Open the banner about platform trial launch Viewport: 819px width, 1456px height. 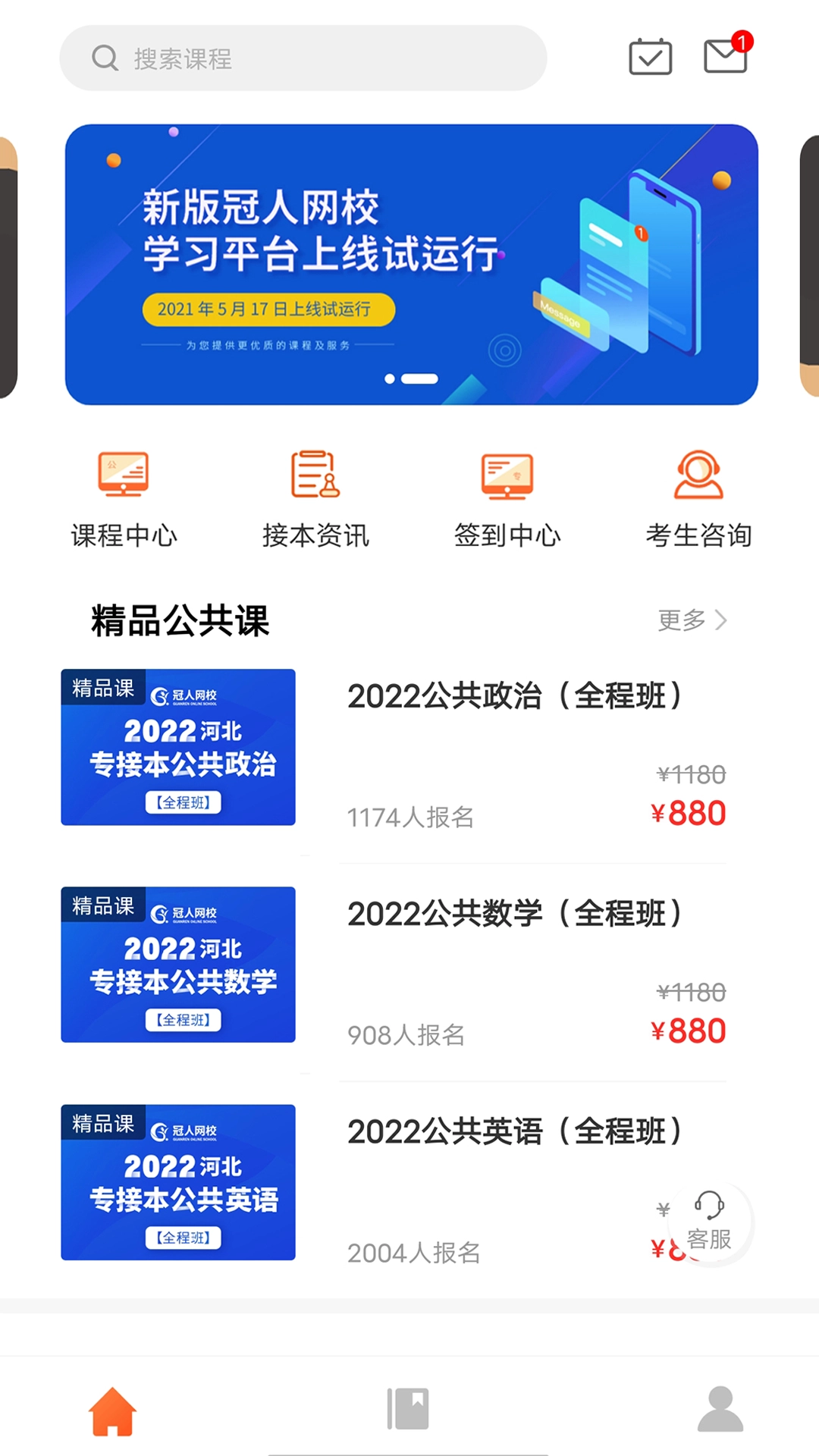coord(409,262)
